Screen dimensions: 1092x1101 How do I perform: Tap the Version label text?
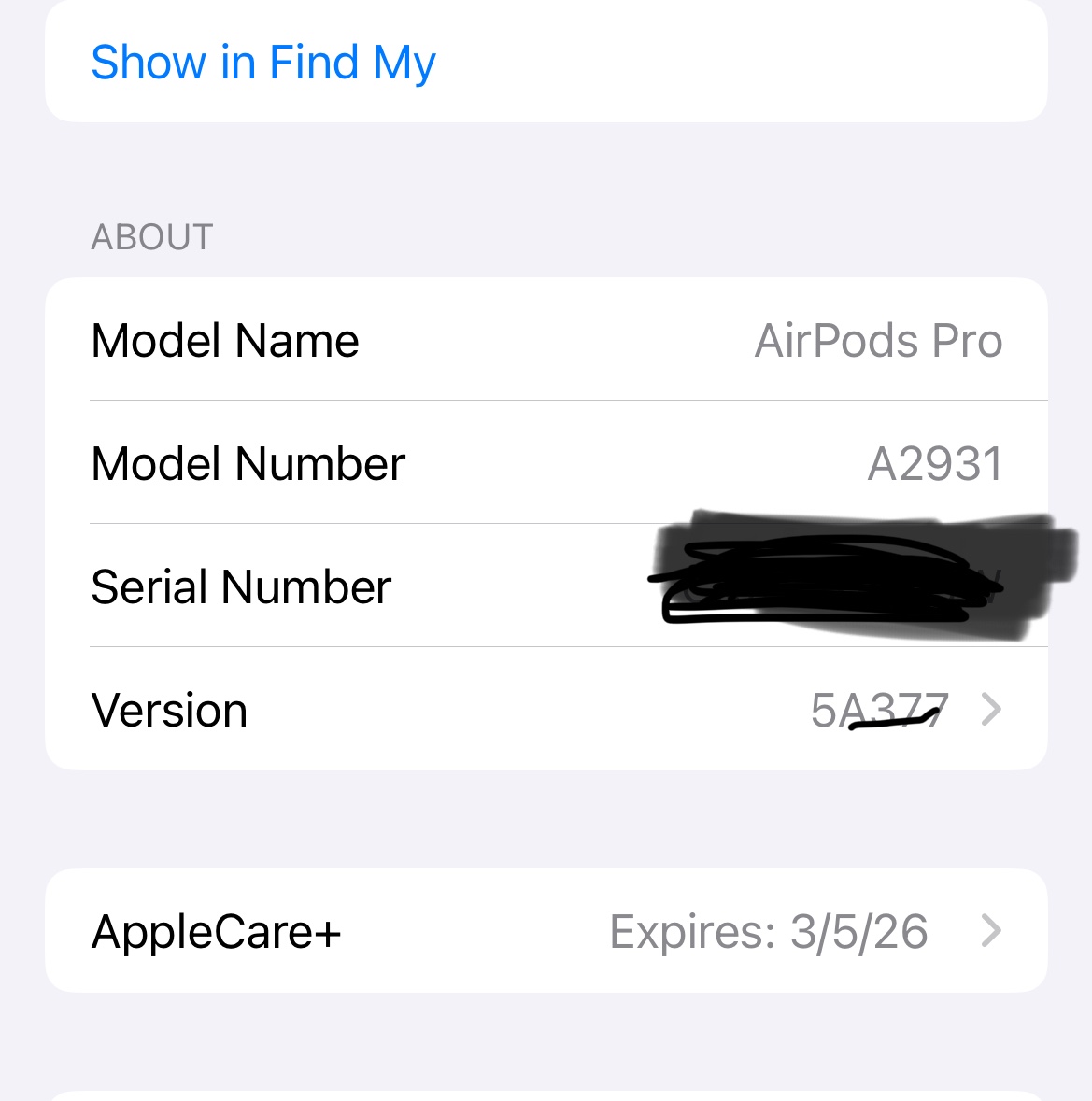(169, 710)
